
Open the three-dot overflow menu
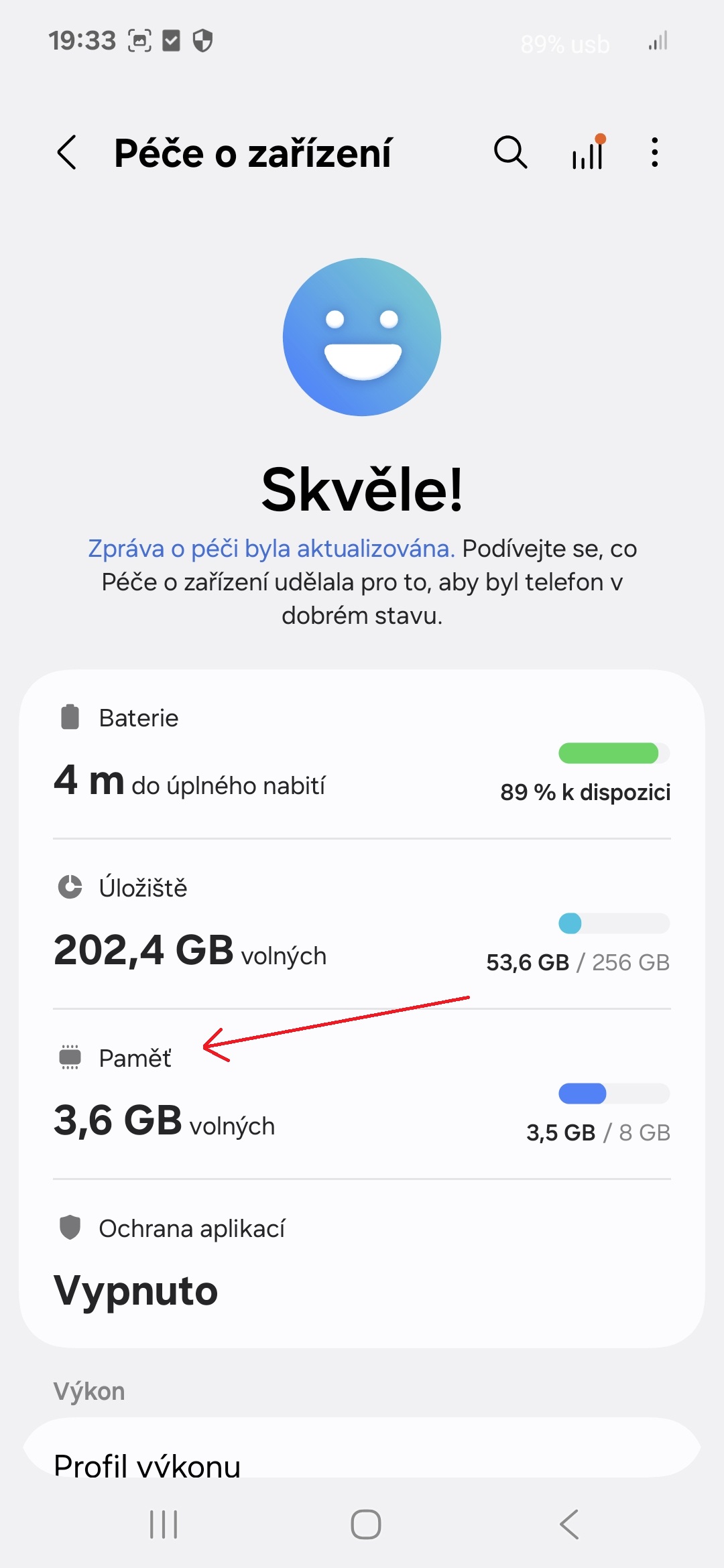655,153
